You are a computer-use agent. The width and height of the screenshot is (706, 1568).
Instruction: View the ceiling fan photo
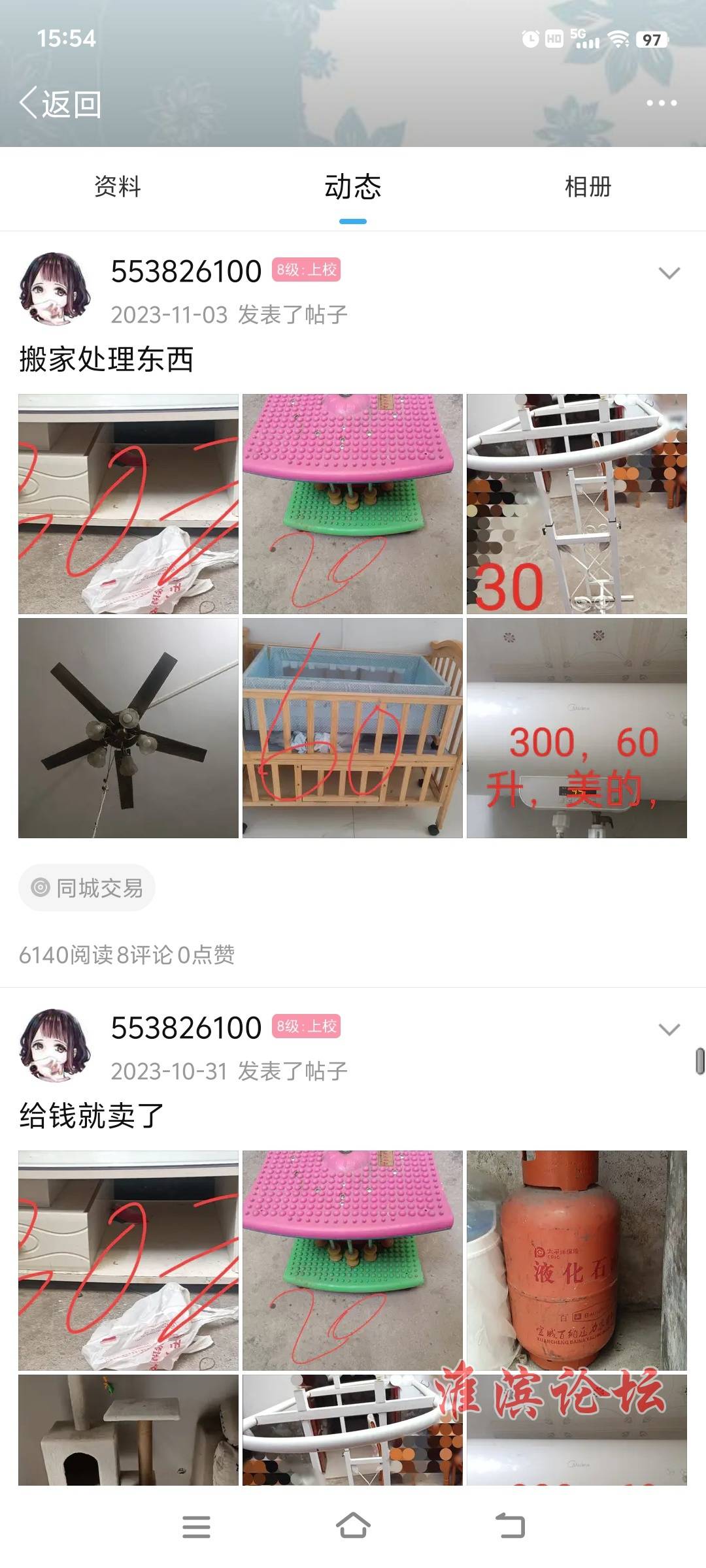point(128,728)
